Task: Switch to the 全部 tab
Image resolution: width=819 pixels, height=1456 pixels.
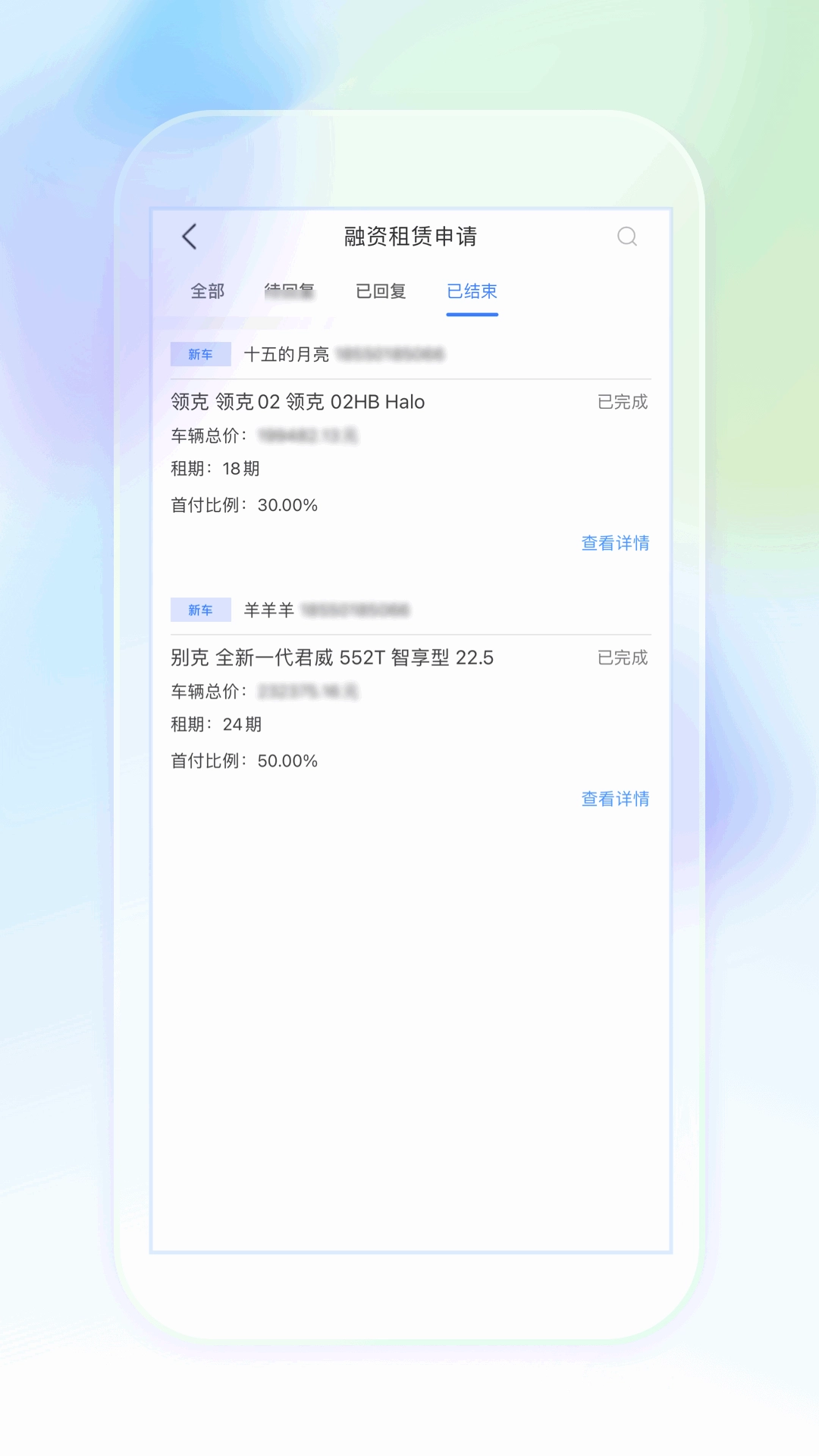Action: [206, 291]
